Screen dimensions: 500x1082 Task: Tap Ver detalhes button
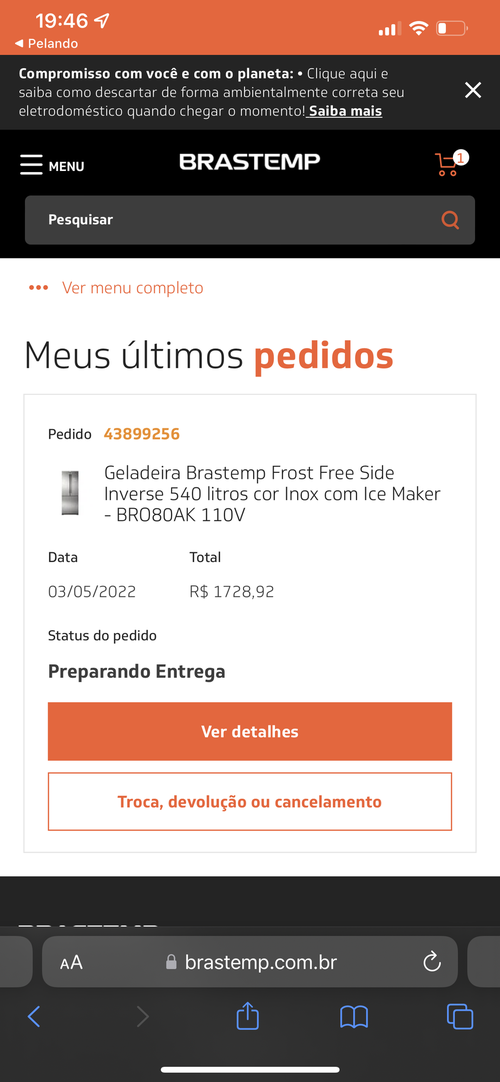250,731
